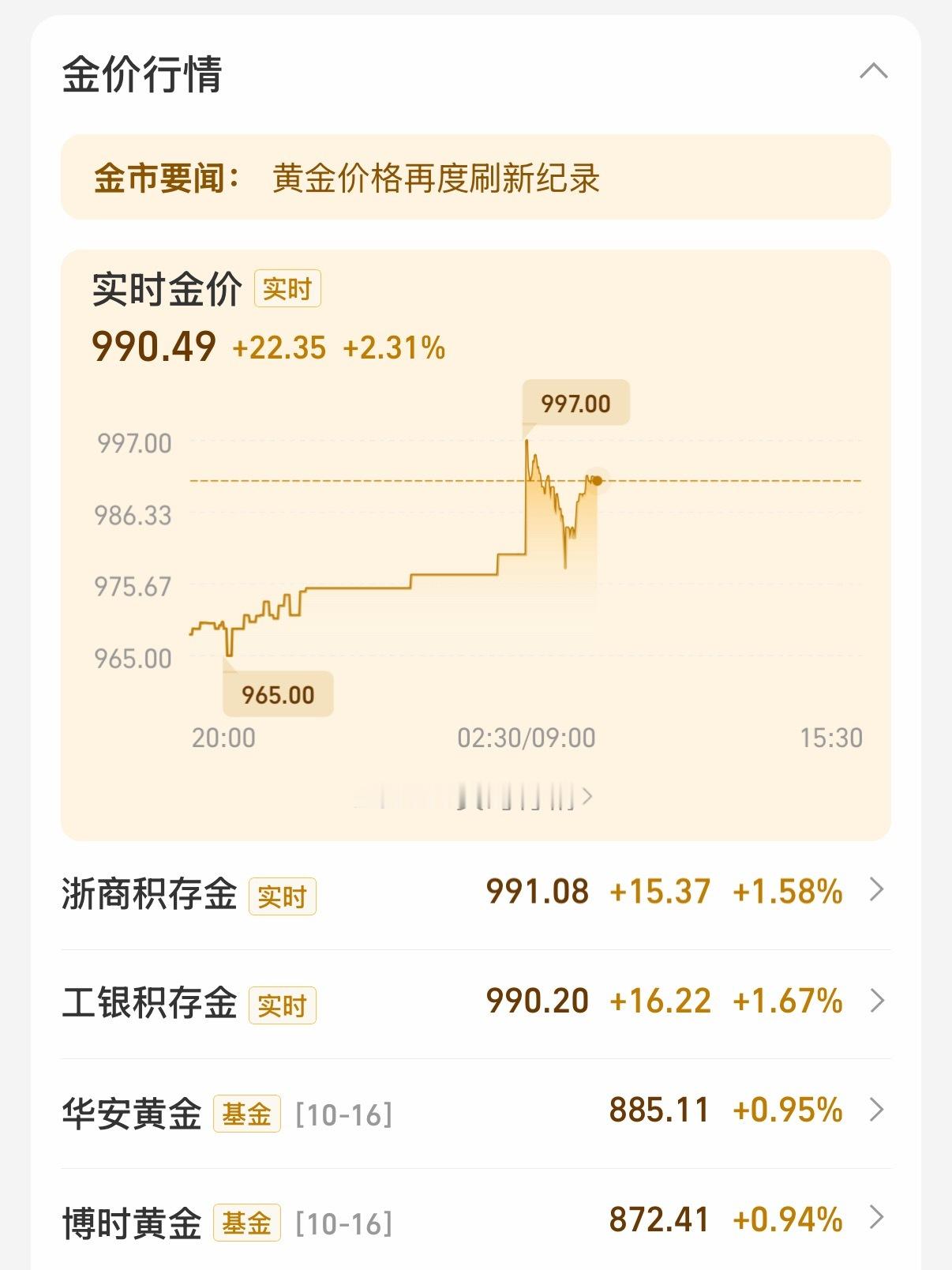Open the 实时金价 price chart card
The height and width of the screenshot is (1270, 952).
pos(476,545)
